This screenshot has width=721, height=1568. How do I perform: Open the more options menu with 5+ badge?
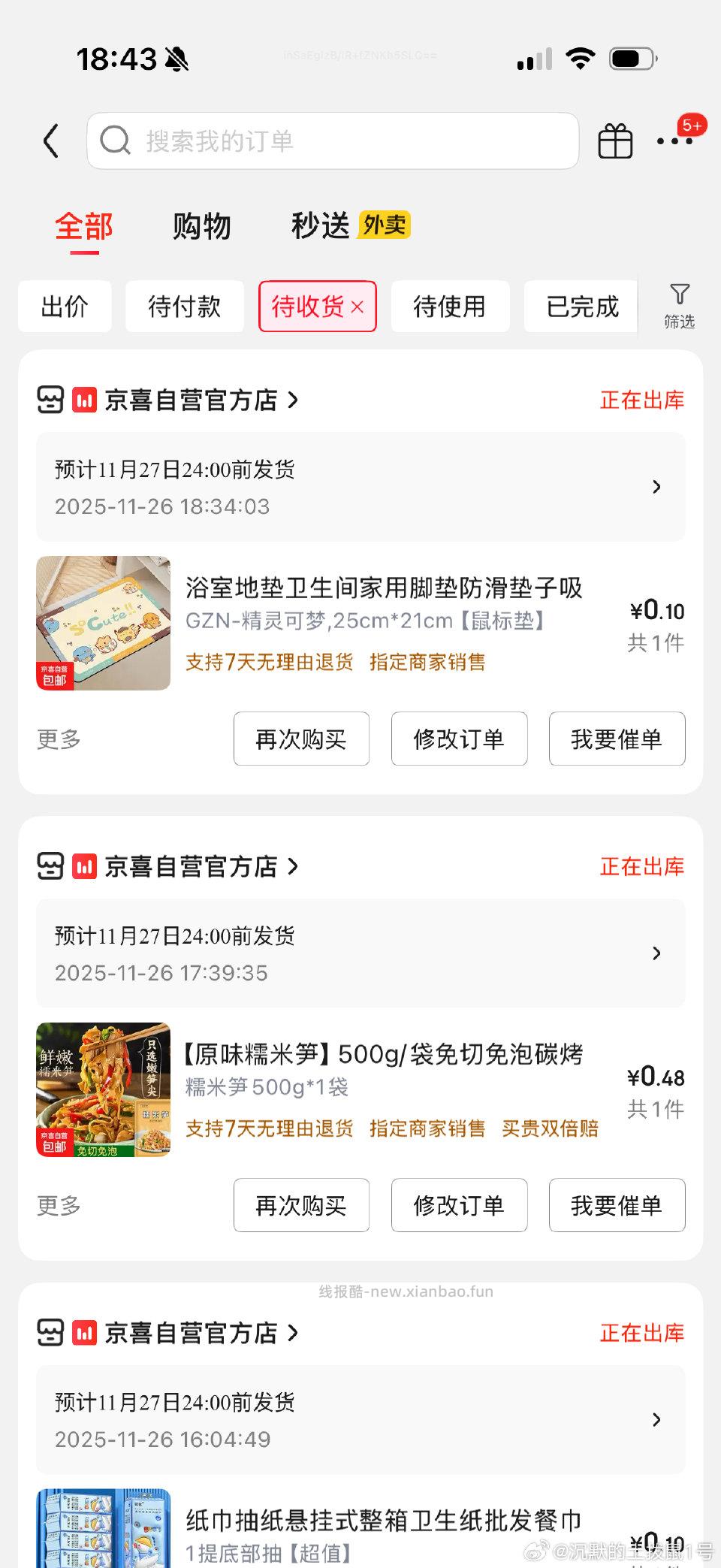pos(674,140)
